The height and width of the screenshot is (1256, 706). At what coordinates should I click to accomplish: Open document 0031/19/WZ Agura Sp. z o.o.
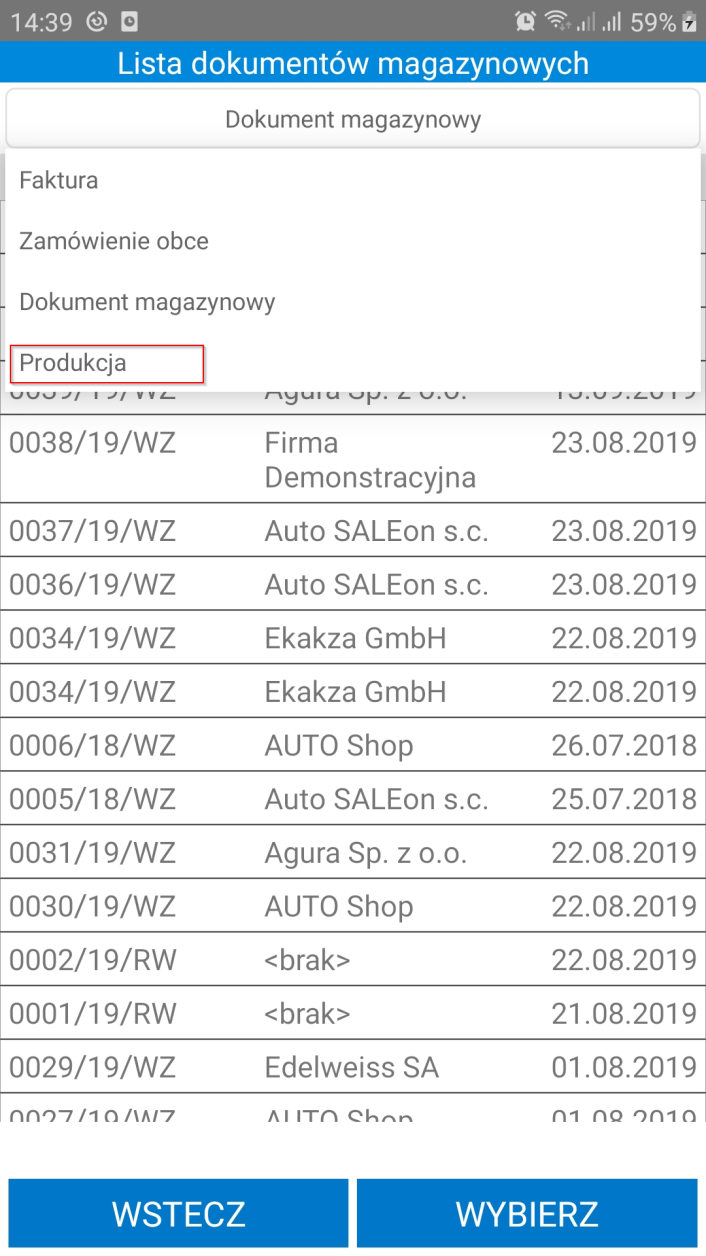coord(352,854)
